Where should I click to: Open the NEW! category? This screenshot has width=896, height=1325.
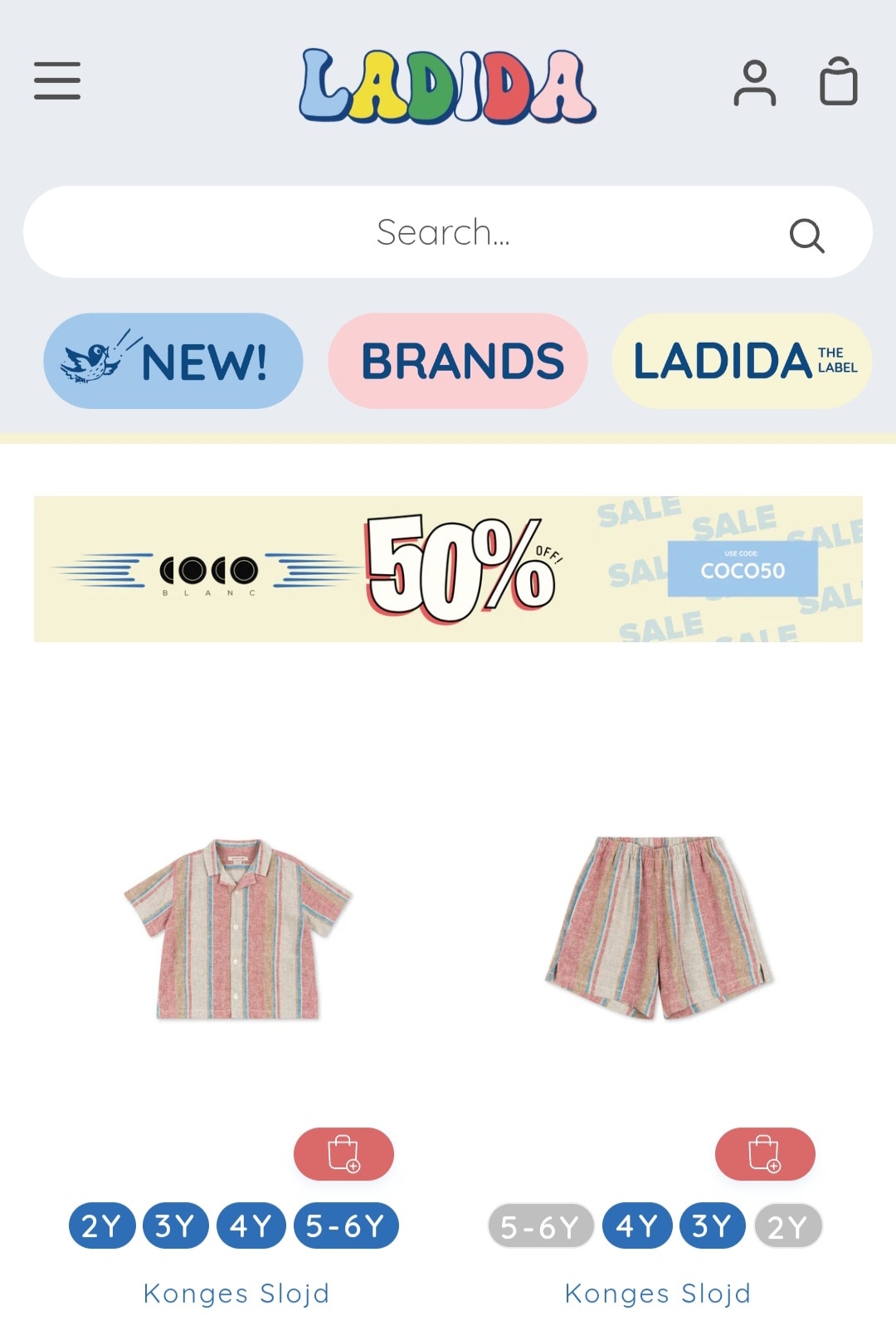click(x=173, y=361)
